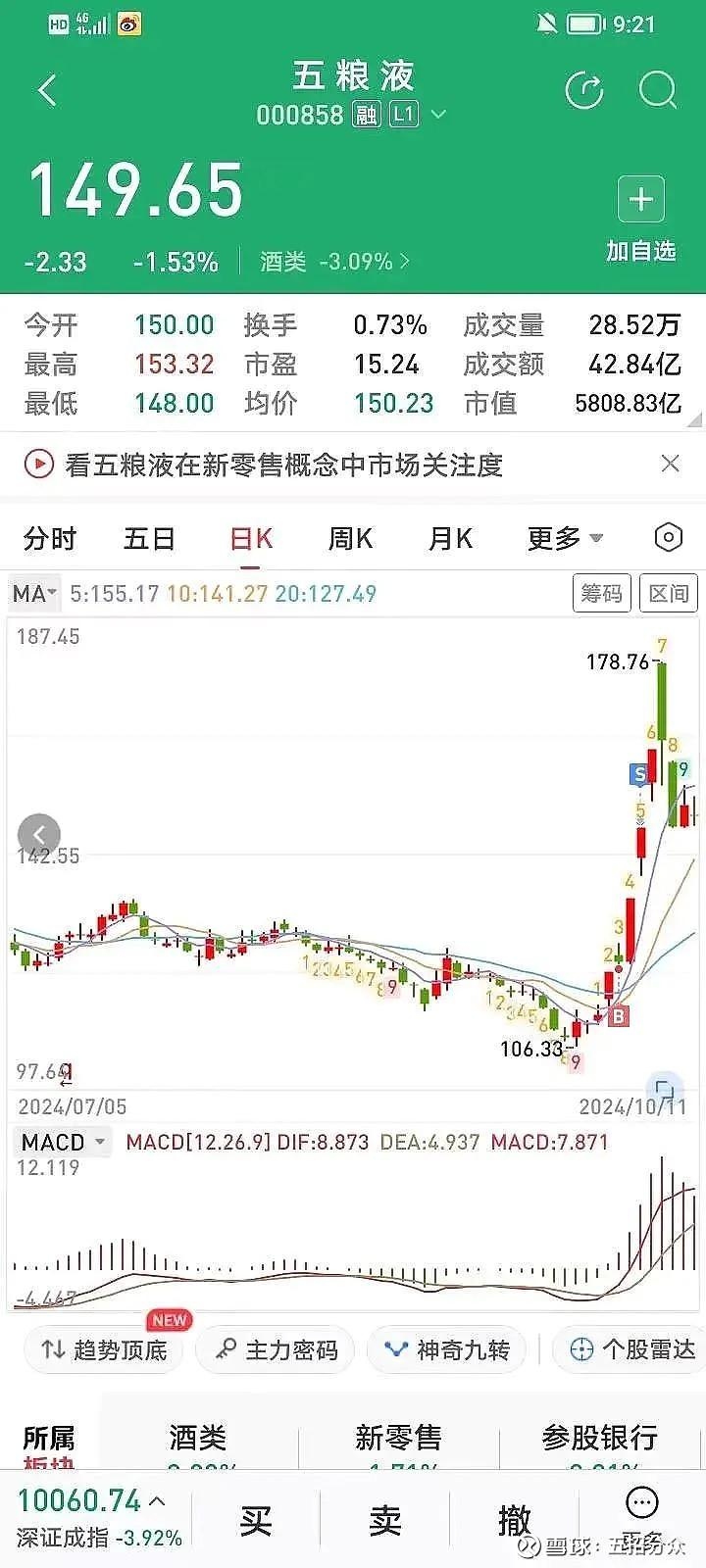Viewport: 706px width, 1568px height.
Task: Switch to the 五日 chart tab
Action: 149,538
